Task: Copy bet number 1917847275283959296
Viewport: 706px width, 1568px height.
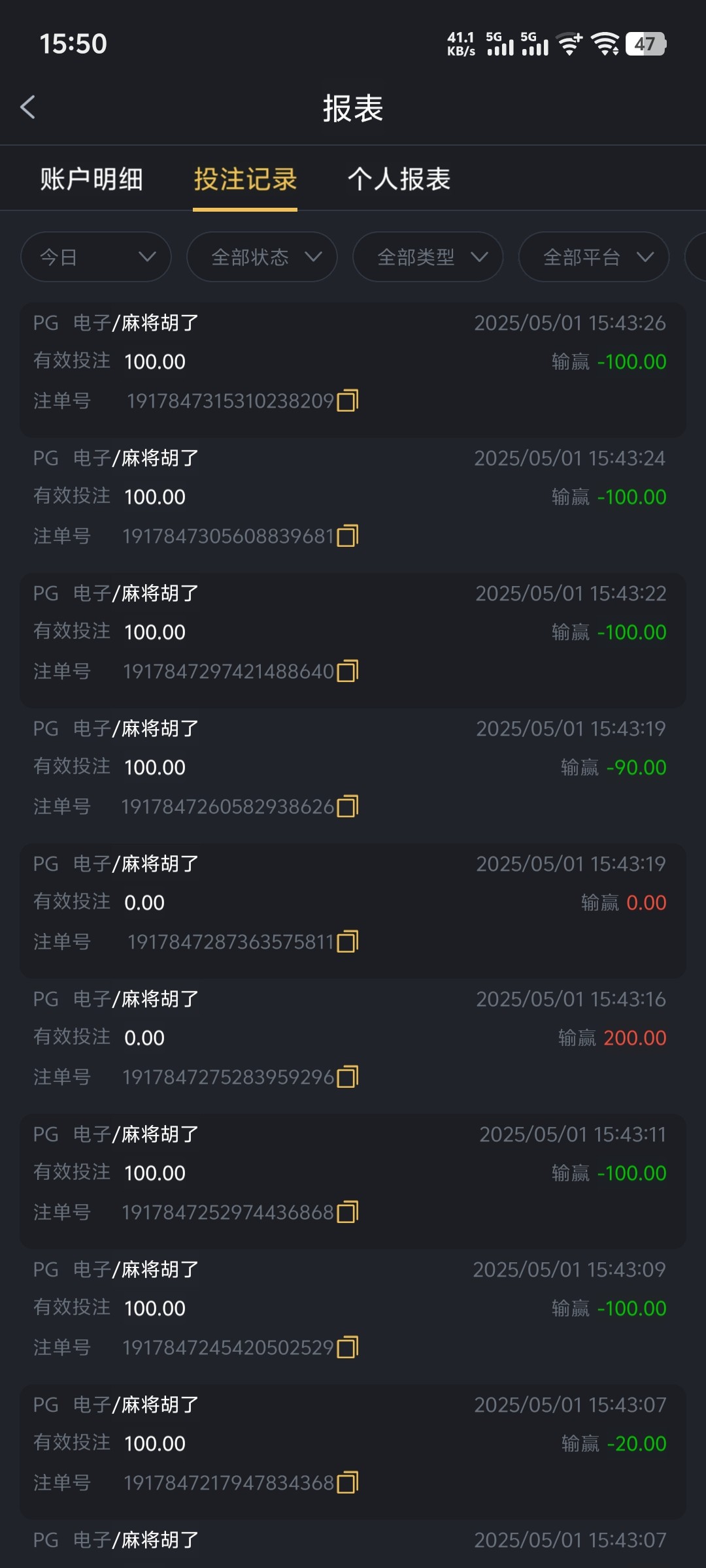Action: pos(348,1077)
